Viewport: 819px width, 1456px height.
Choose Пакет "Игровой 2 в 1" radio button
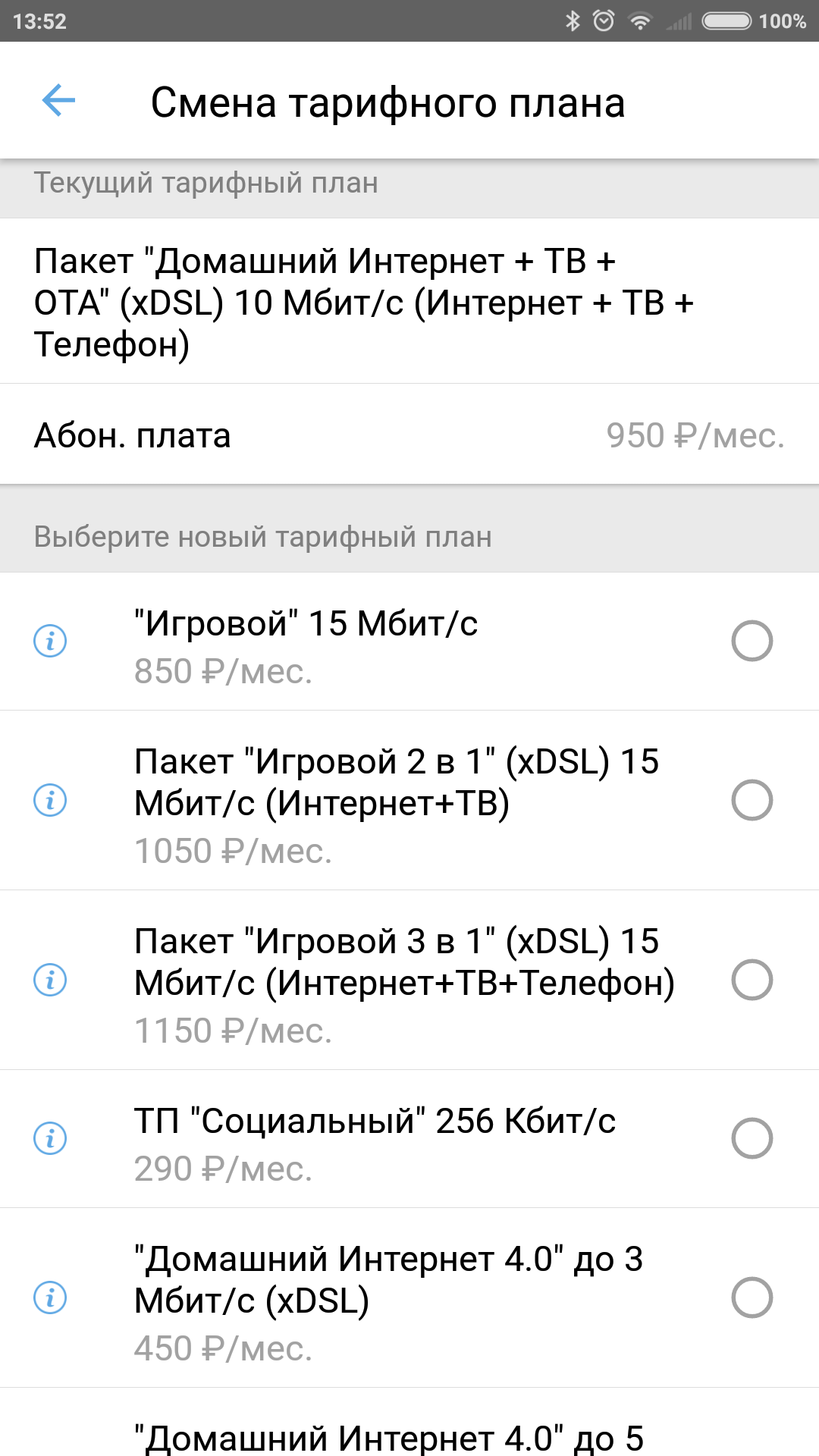click(x=752, y=800)
